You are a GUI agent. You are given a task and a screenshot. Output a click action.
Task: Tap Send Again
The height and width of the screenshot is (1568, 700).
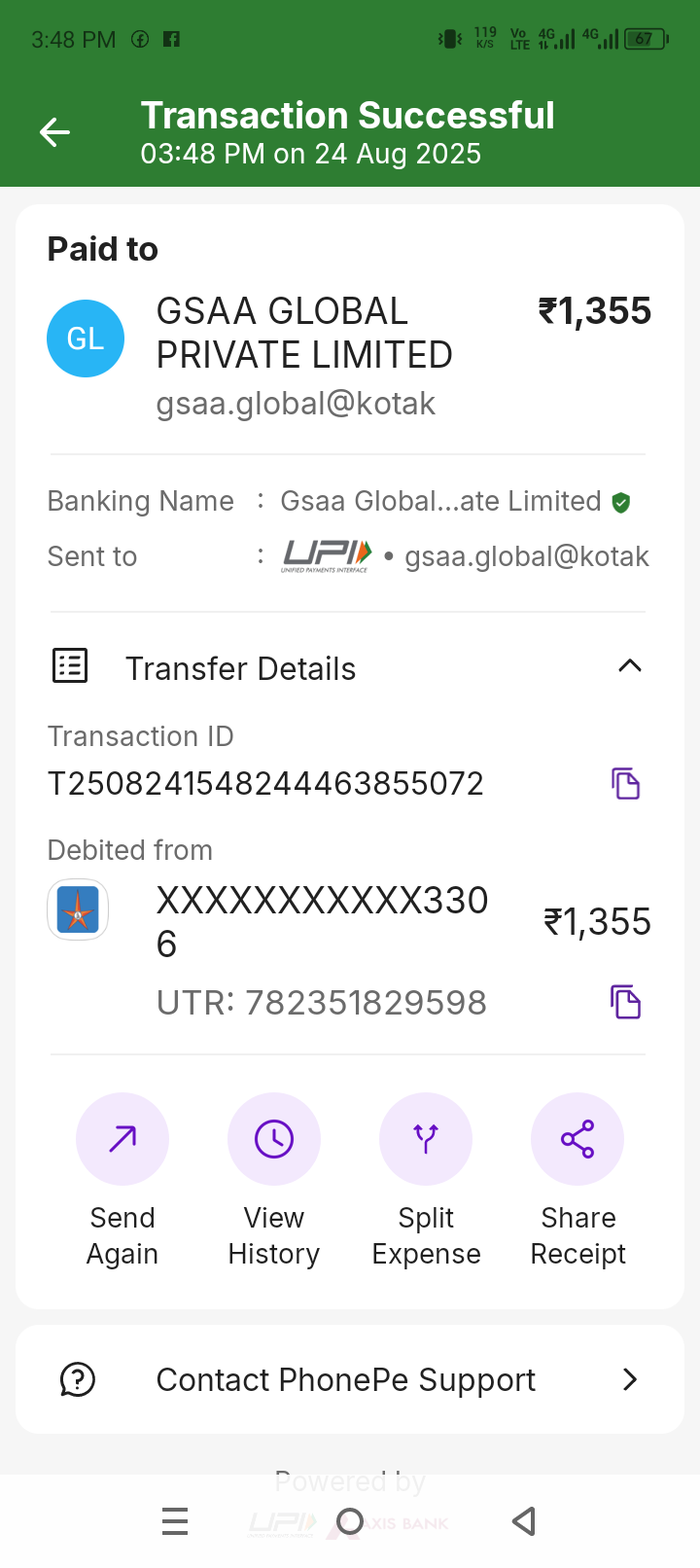(122, 1139)
